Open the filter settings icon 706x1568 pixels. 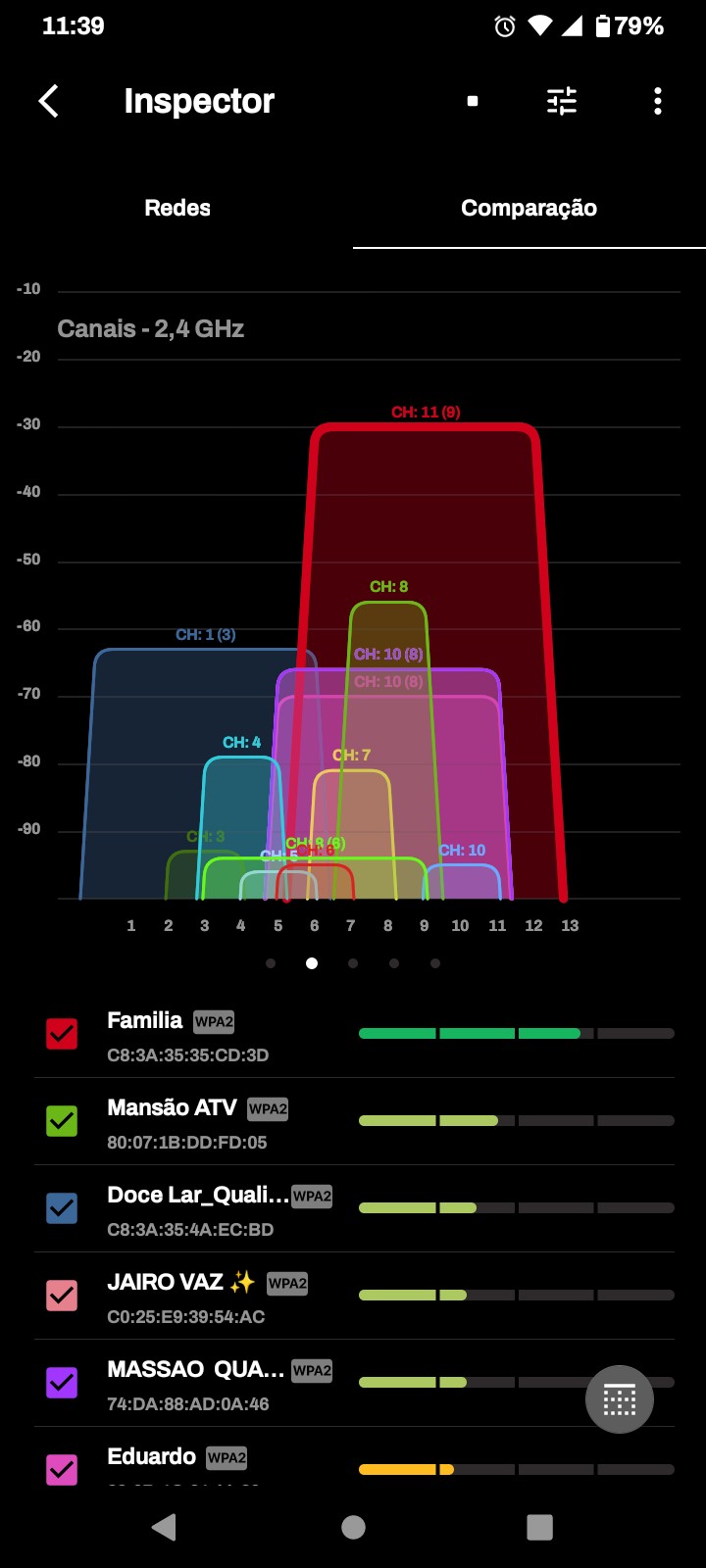click(x=562, y=101)
